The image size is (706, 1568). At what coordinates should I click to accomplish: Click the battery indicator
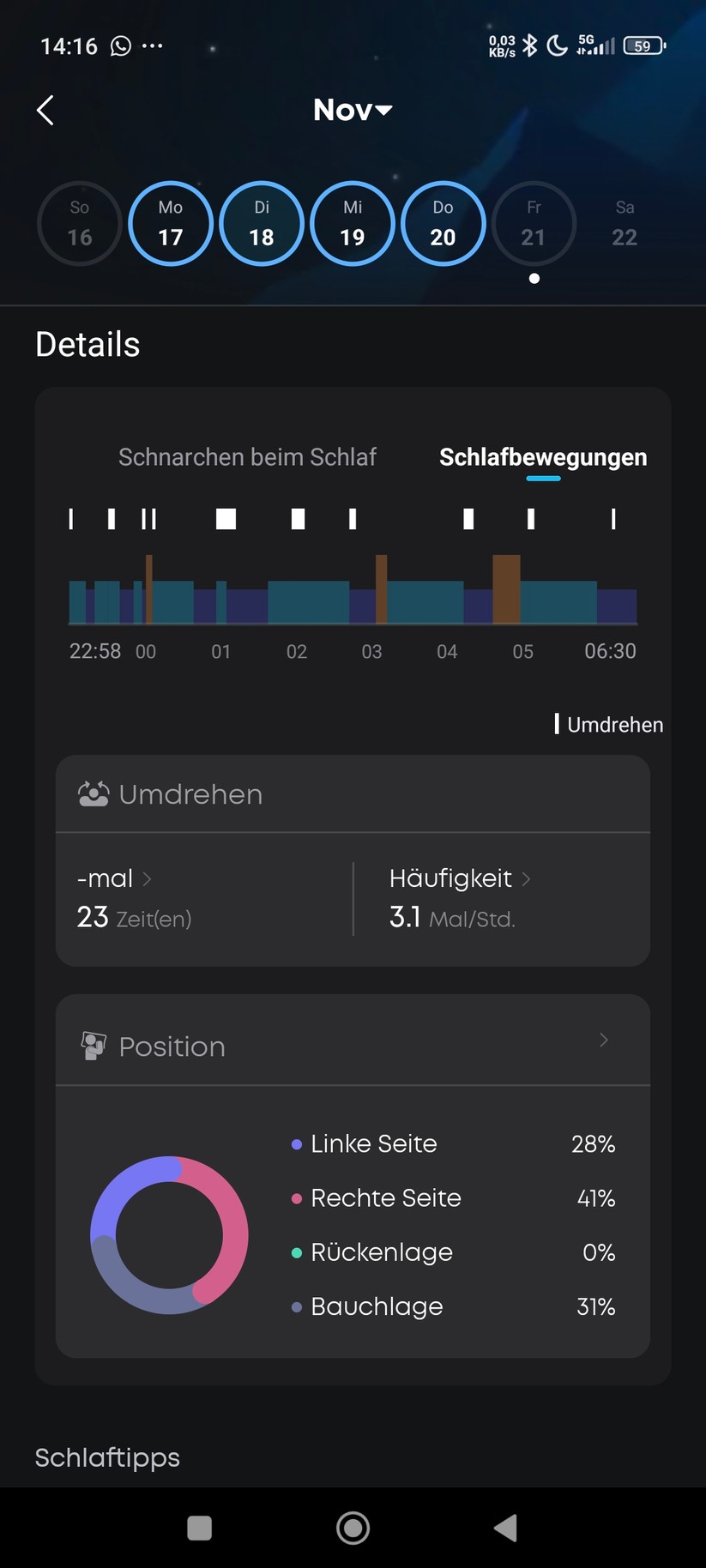[643, 45]
